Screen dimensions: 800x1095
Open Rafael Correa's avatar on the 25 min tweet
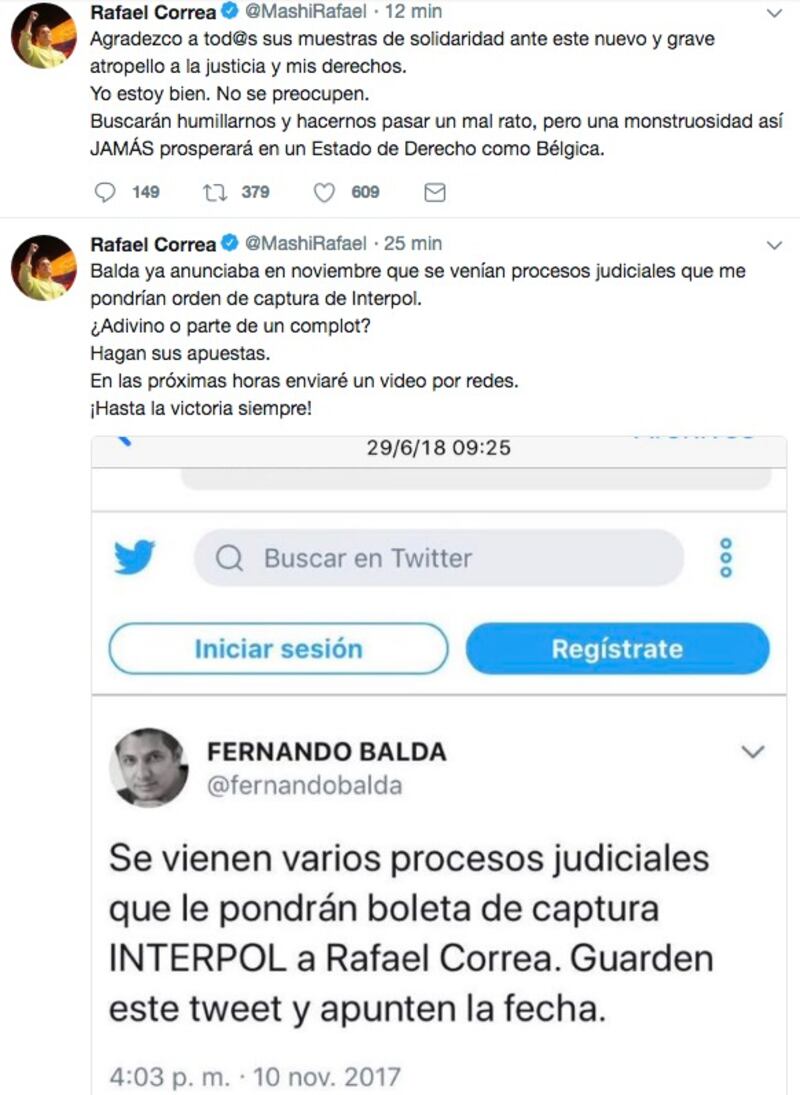44,267
